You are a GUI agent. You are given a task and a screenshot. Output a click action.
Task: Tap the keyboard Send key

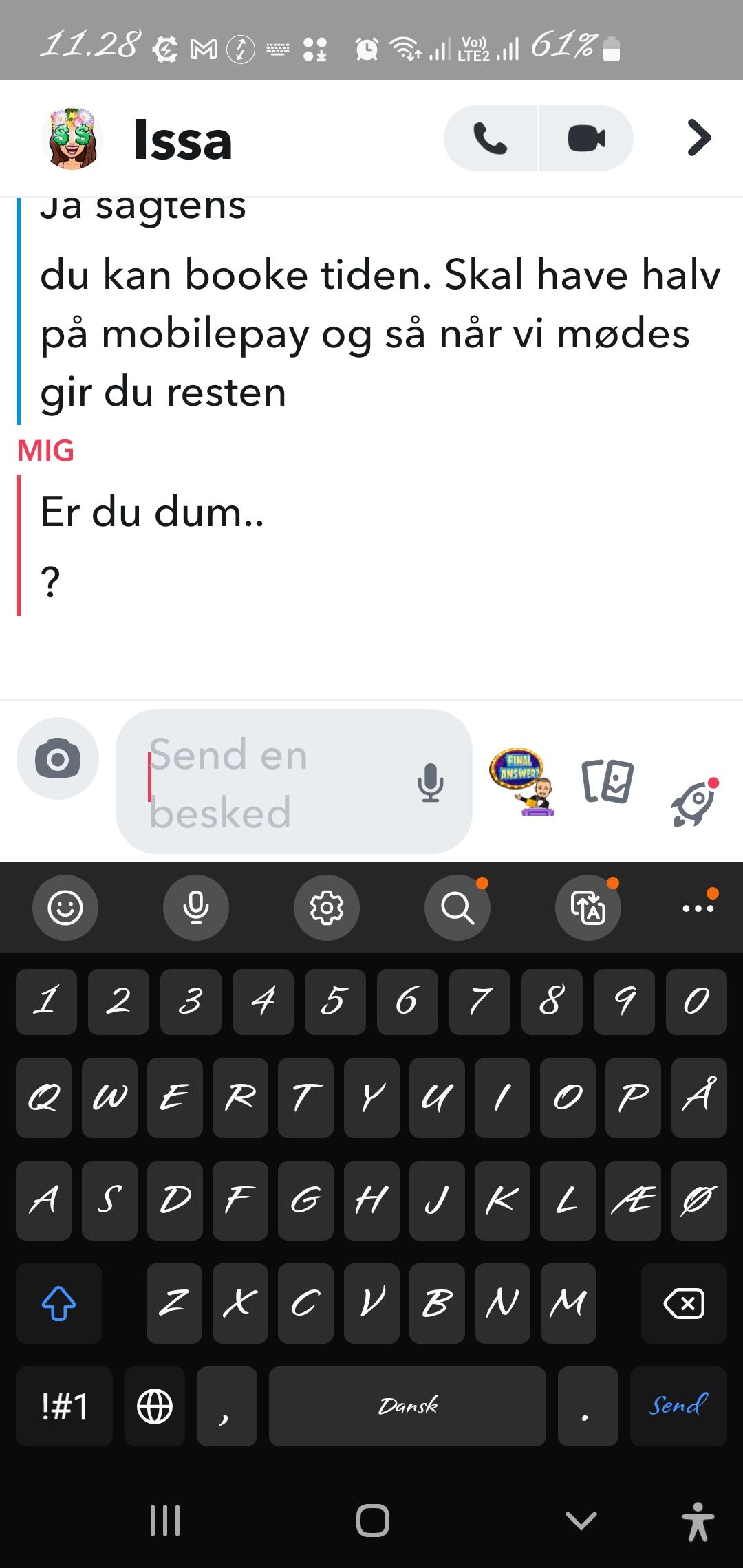678,1406
